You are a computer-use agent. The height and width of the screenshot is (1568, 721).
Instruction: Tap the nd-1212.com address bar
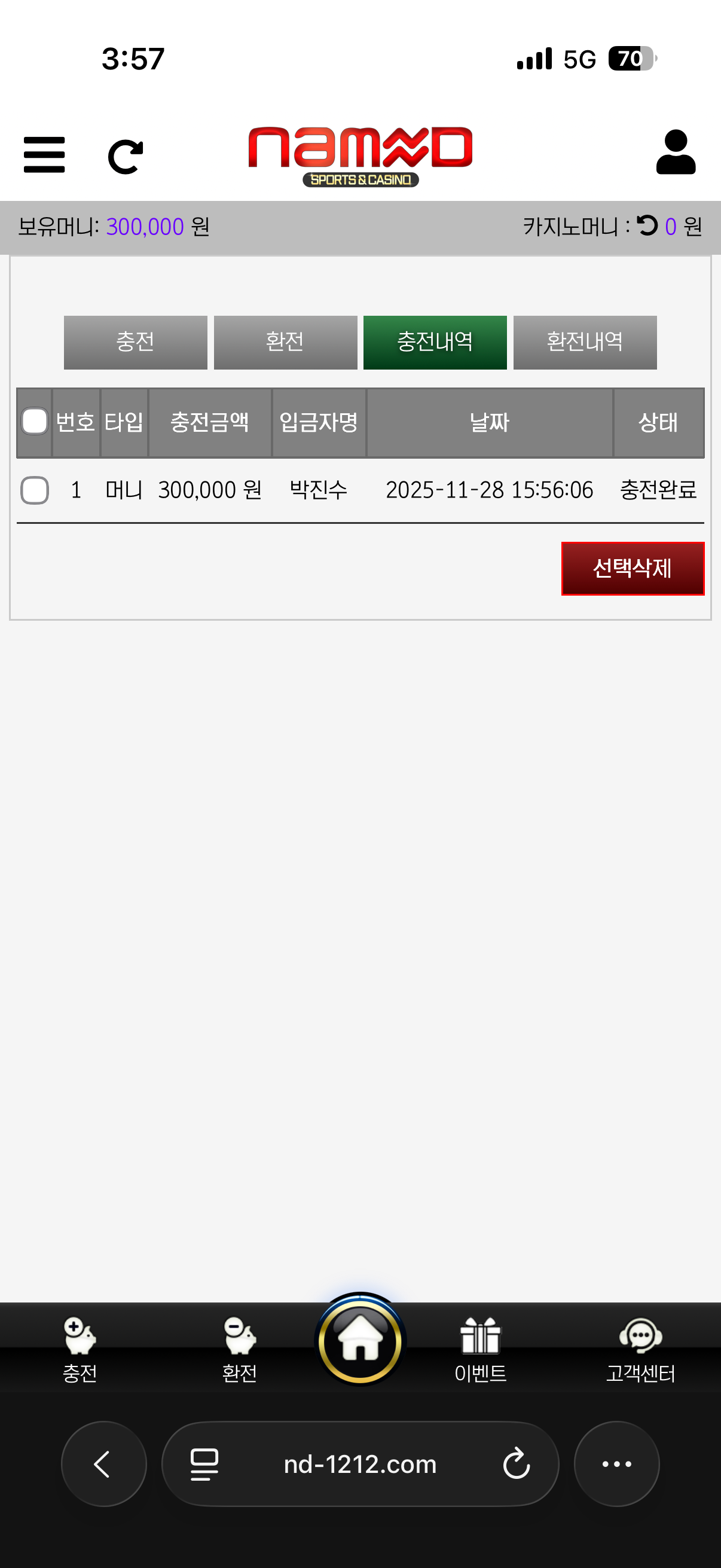360,1463
